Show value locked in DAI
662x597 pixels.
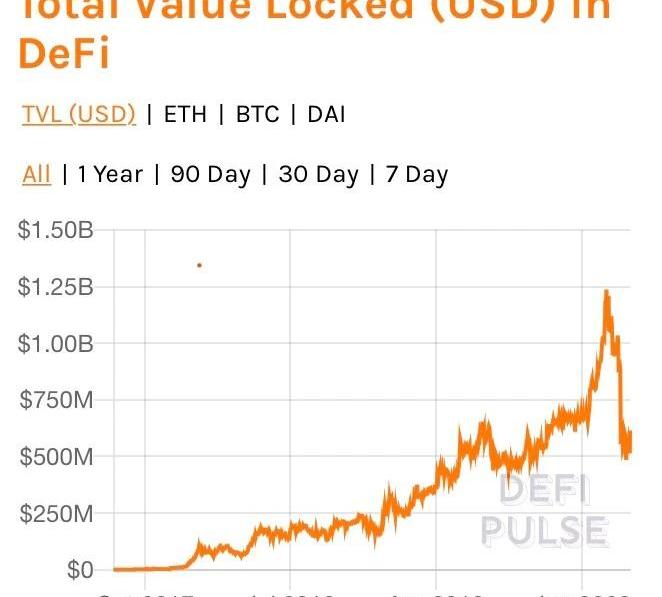[x=326, y=114]
